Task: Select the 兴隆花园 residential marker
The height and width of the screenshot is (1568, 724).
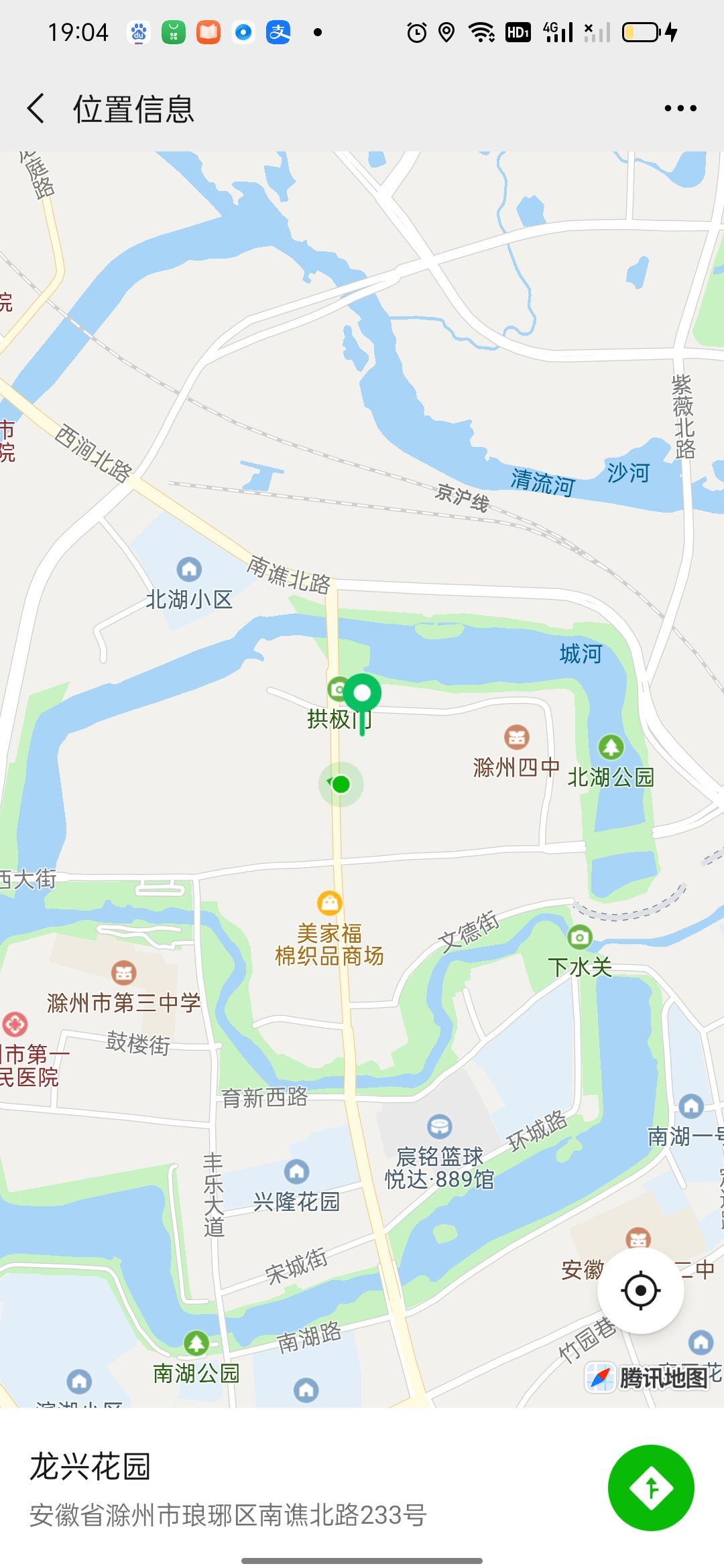Action: [x=296, y=1171]
